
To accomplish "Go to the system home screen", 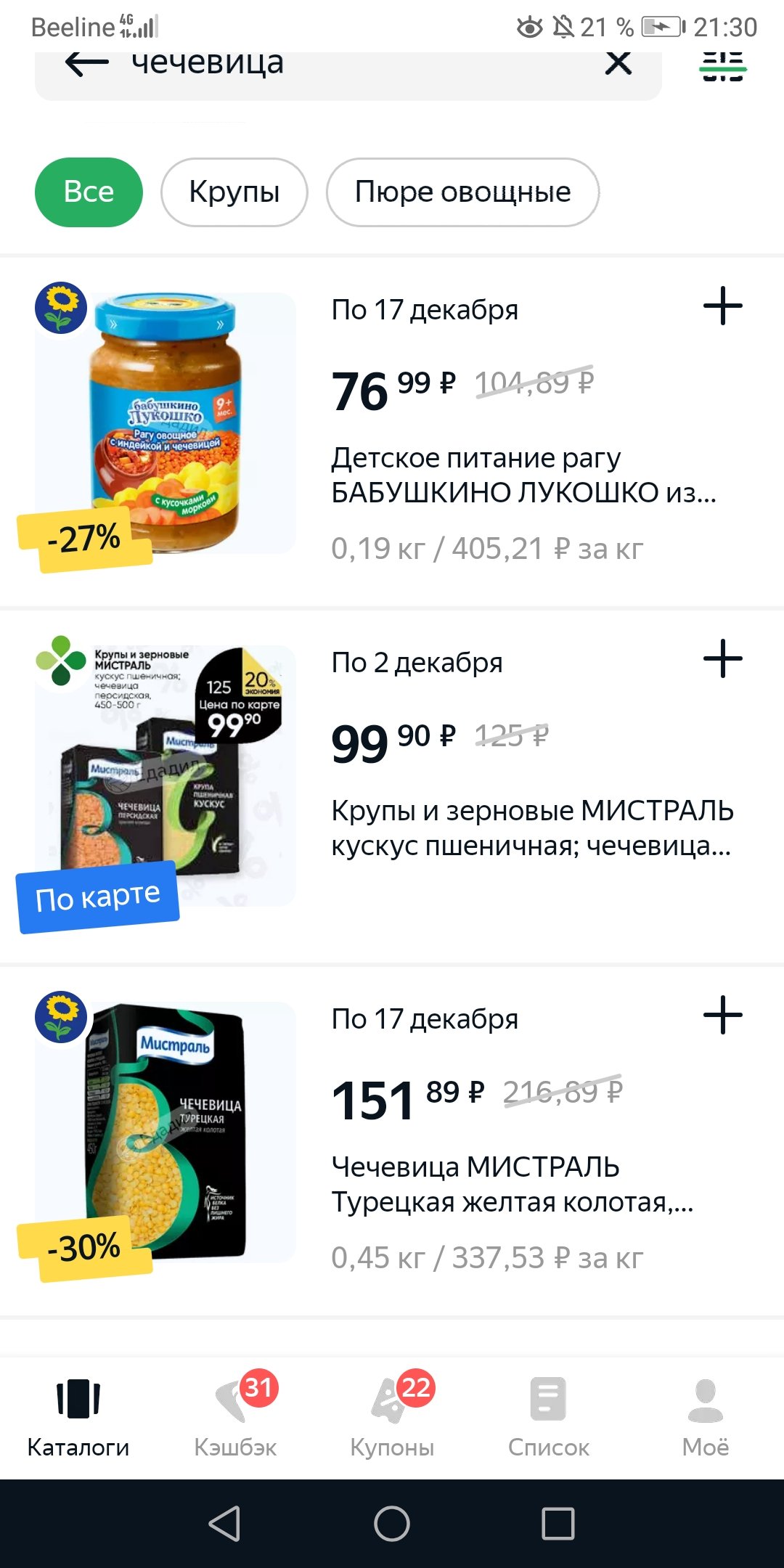I will click(x=392, y=1523).
